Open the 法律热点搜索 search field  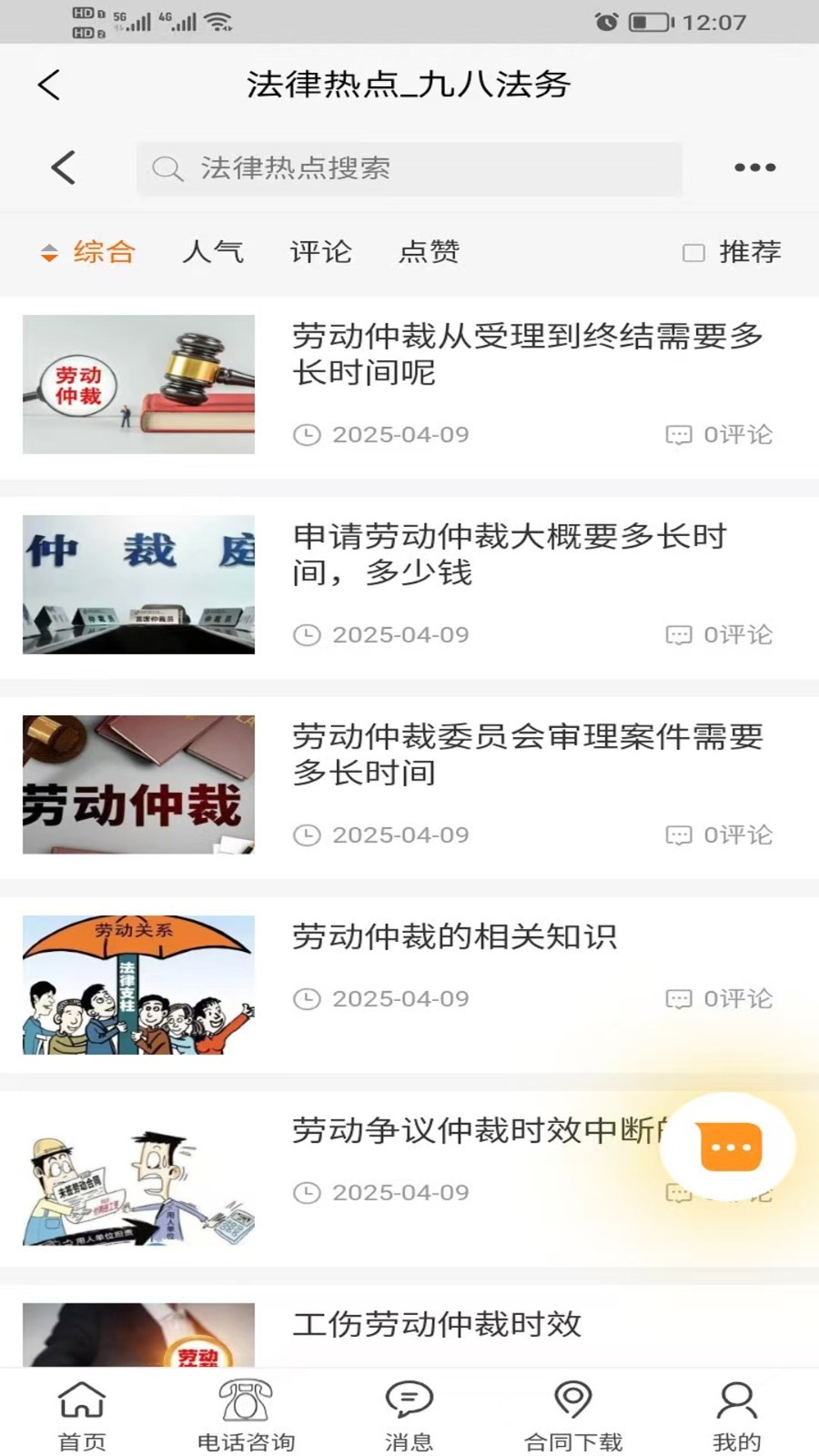(x=409, y=168)
